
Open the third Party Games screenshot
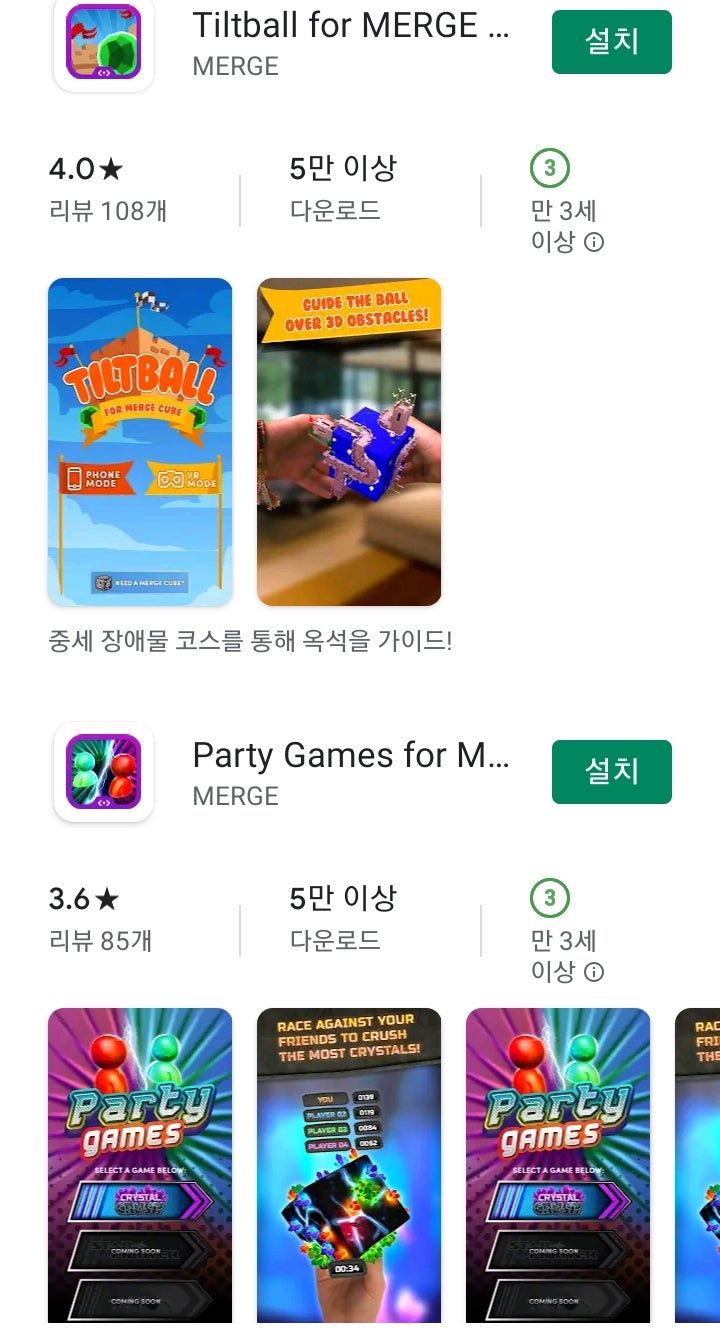[558, 1168]
